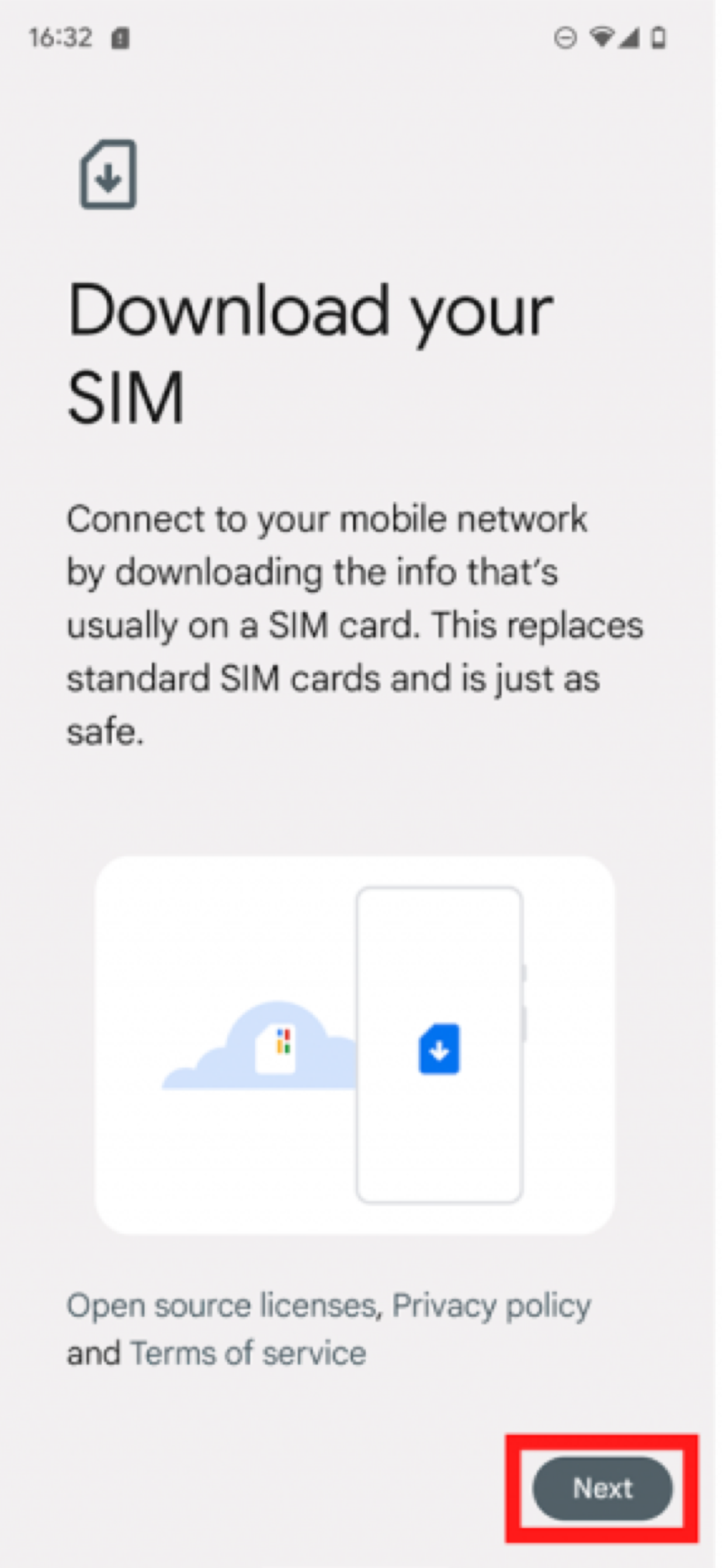Open the Terms of service link
Viewport: 722px width, 1568px height.
tap(248, 1354)
